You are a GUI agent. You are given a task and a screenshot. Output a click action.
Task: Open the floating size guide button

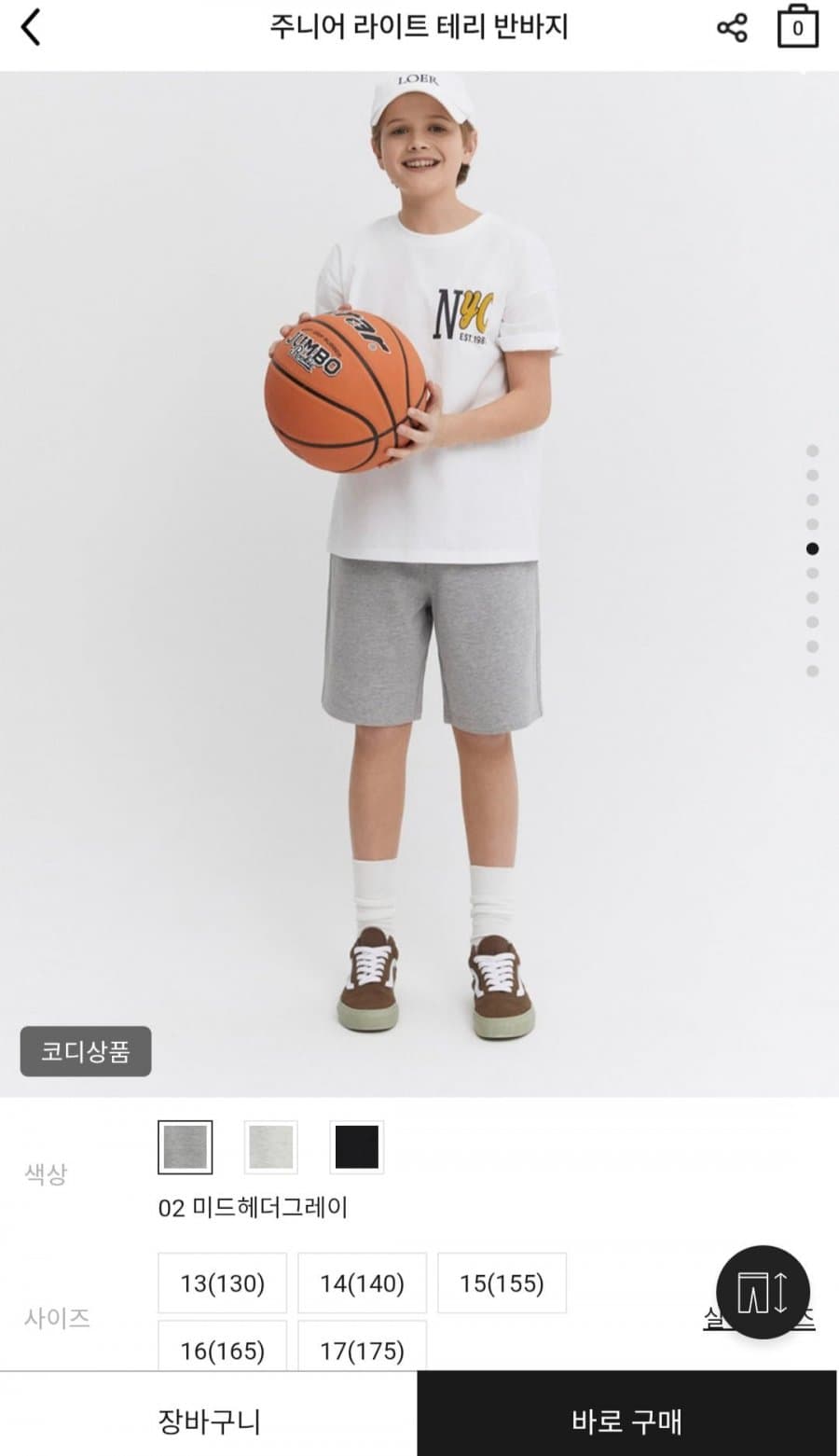(x=763, y=1292)
